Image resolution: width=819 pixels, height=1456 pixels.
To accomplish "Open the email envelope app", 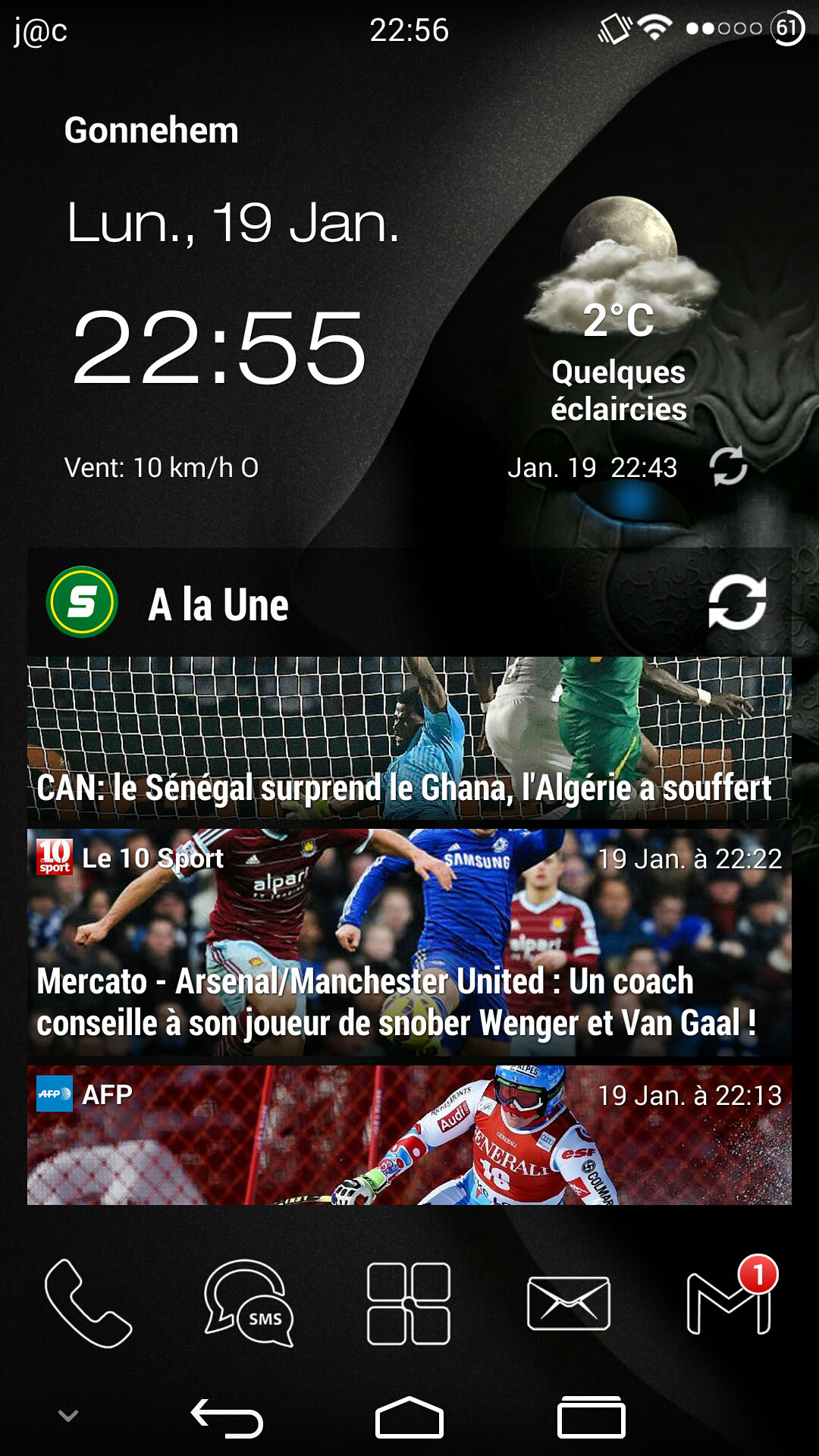I will coord(569,1303).
